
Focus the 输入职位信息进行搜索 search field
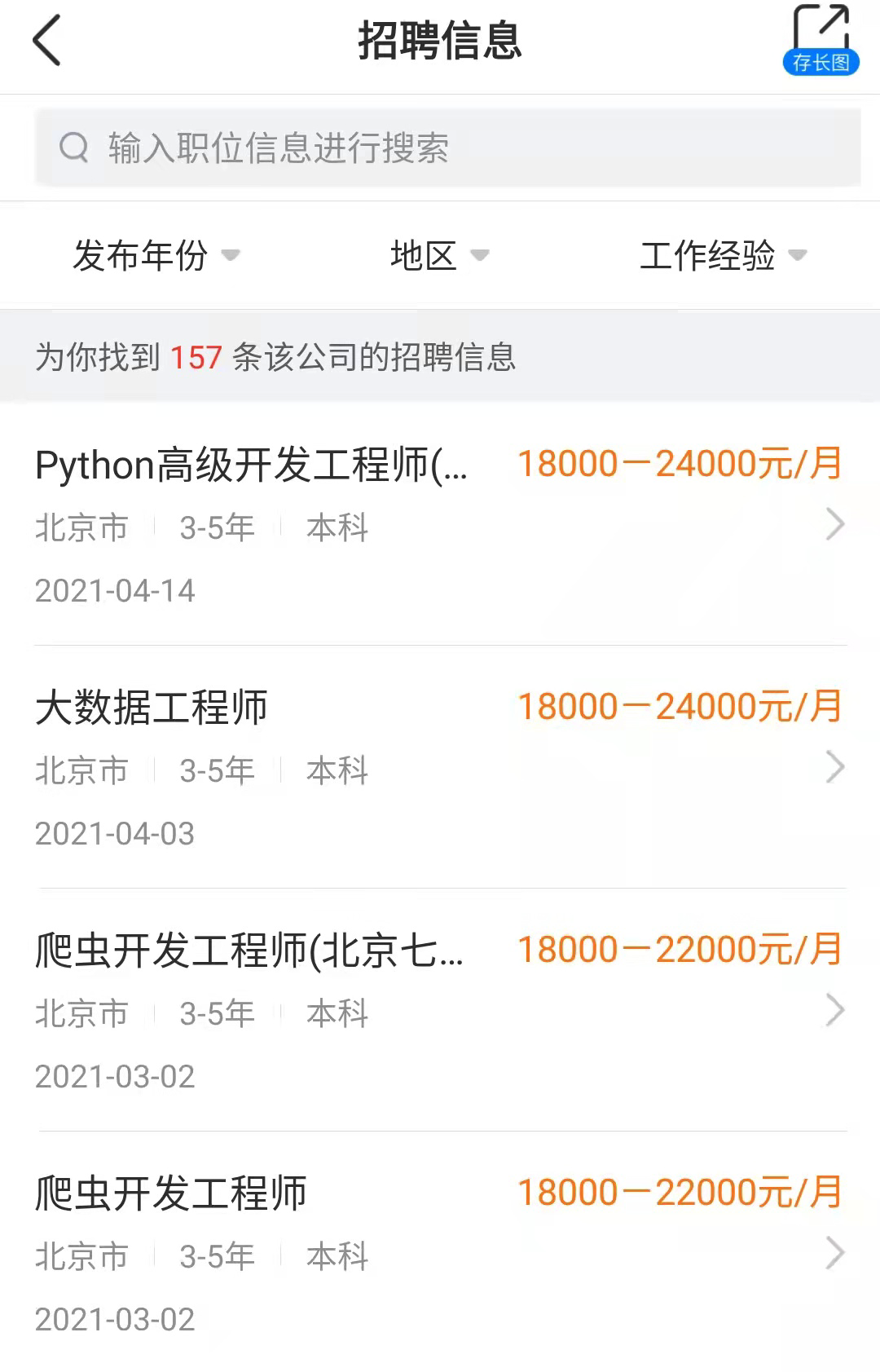(x=447, y=148)
